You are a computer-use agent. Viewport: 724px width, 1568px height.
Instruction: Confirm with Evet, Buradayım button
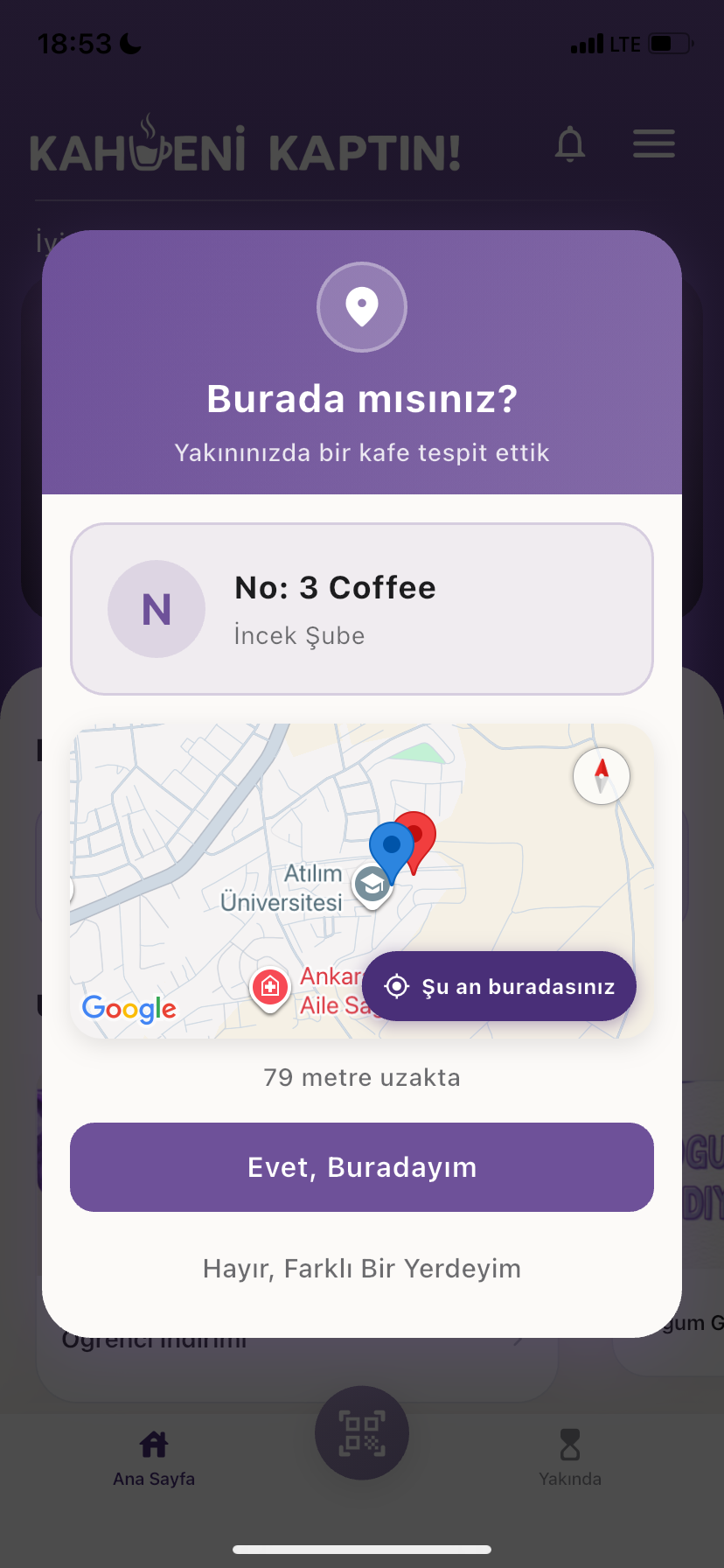click(362, 1167)
